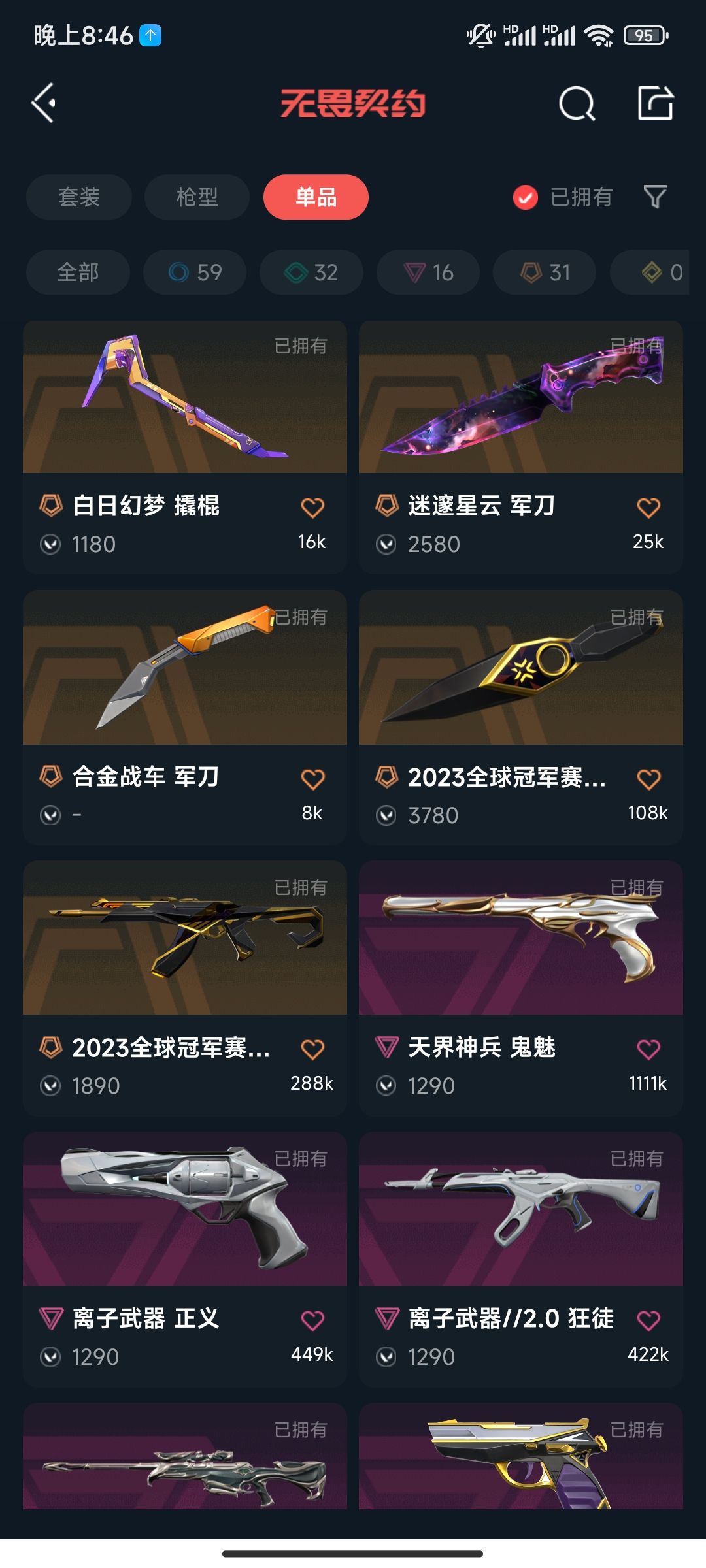Open the filter funnel icon

click(656, 197)
